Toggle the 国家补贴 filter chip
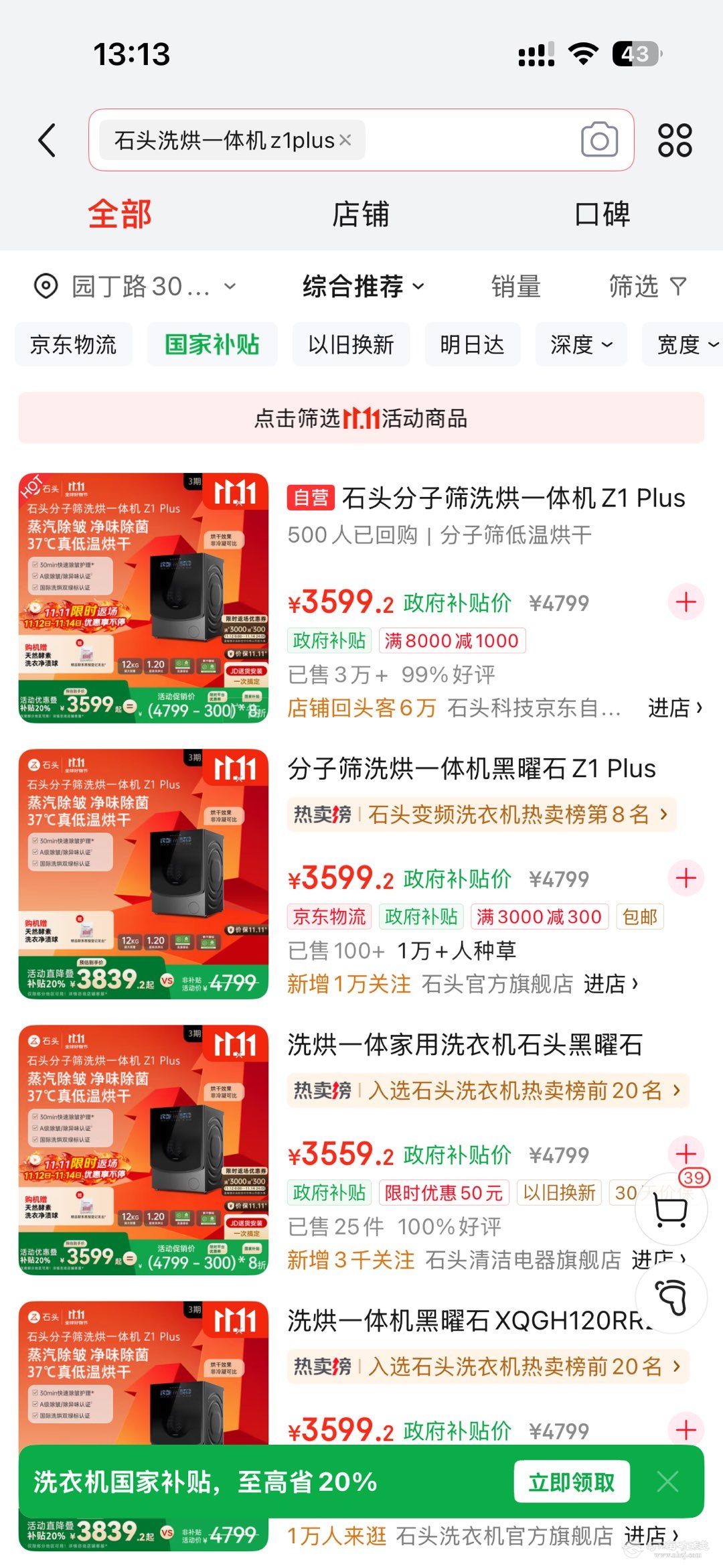The image size is (723, 1568). (x=212, y=345)
